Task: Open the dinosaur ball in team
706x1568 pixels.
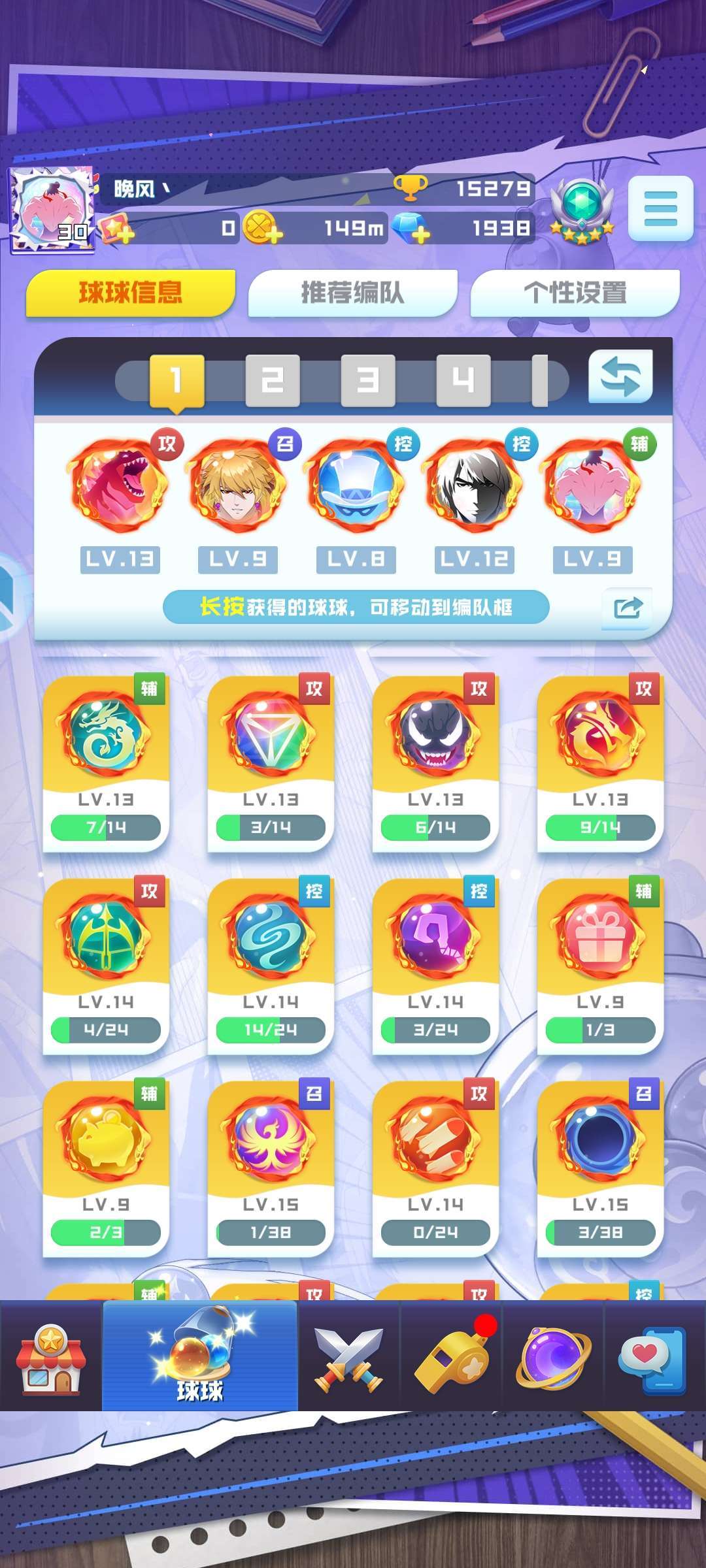Action: 120,484
